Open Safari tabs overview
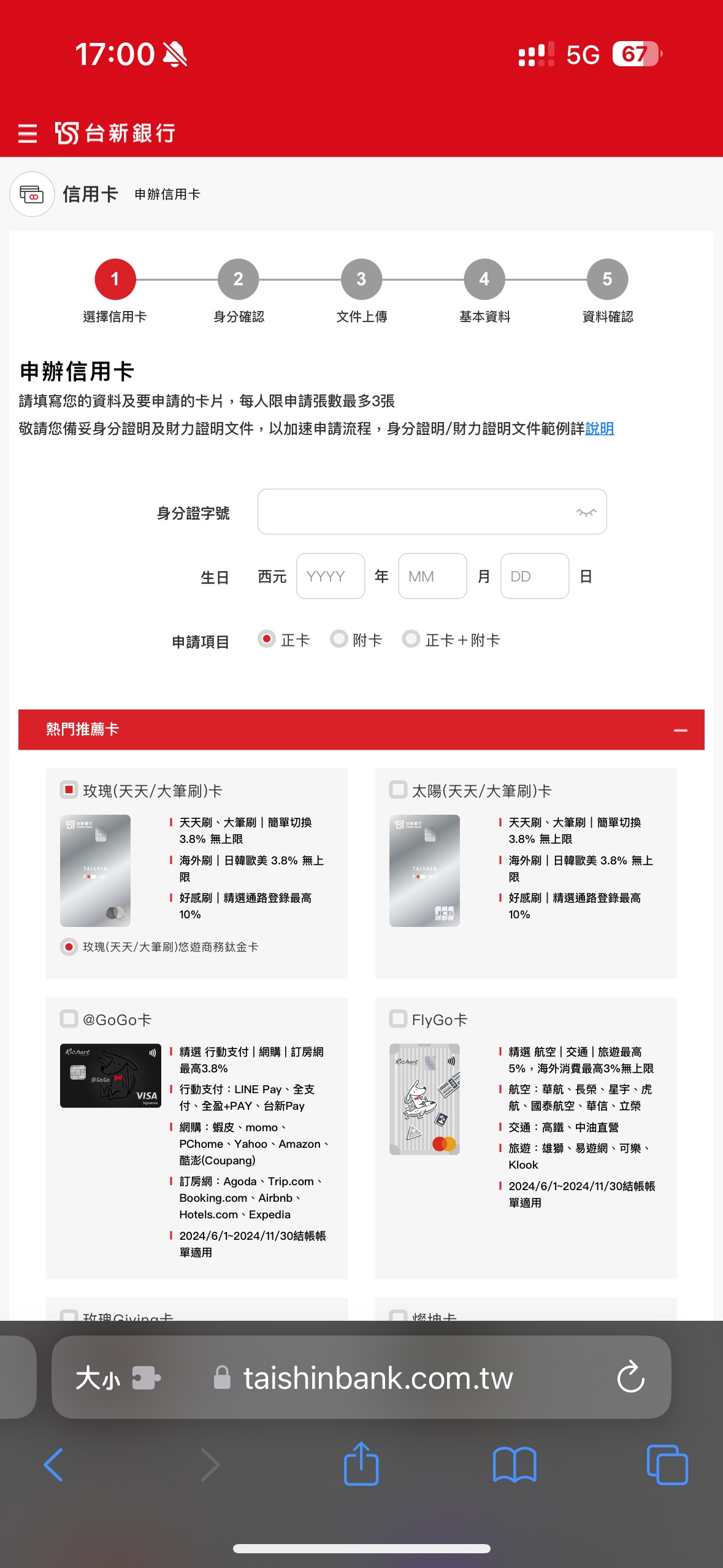The height and width of the screenshot is (1568, 723). click(x=667, y=1465)
